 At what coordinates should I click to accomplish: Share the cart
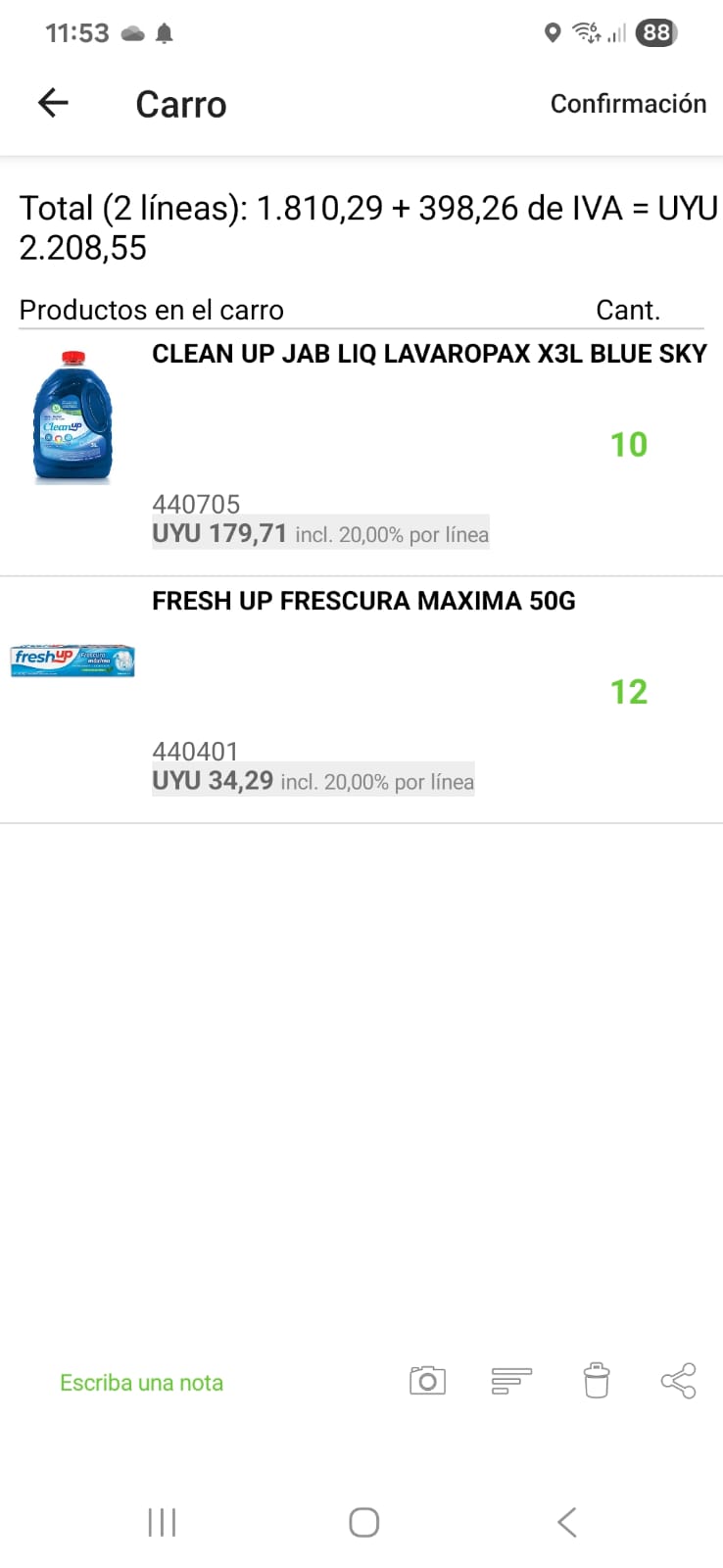point(678,1381)
